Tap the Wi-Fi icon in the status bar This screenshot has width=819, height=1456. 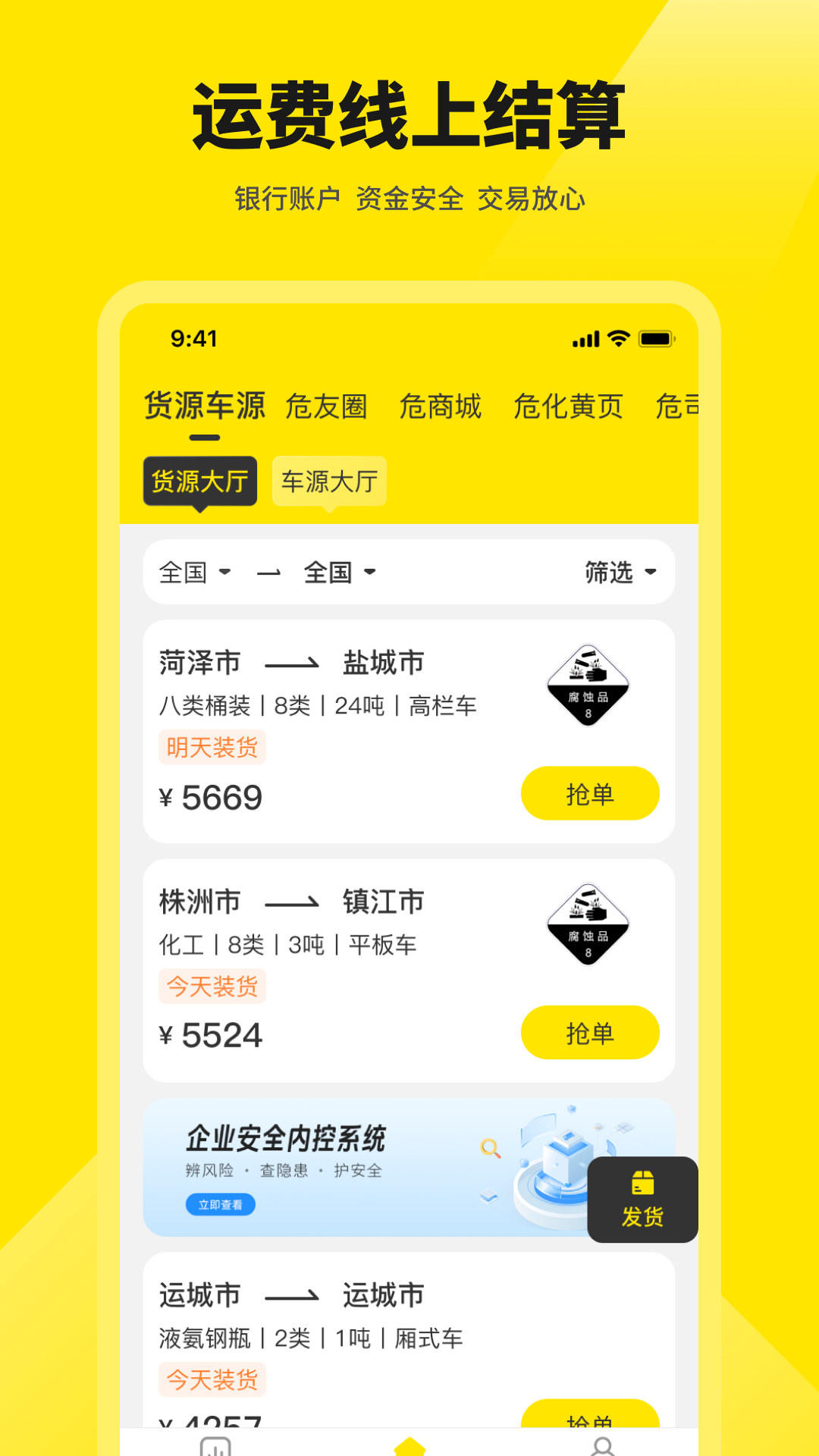(x=617, y=339)
